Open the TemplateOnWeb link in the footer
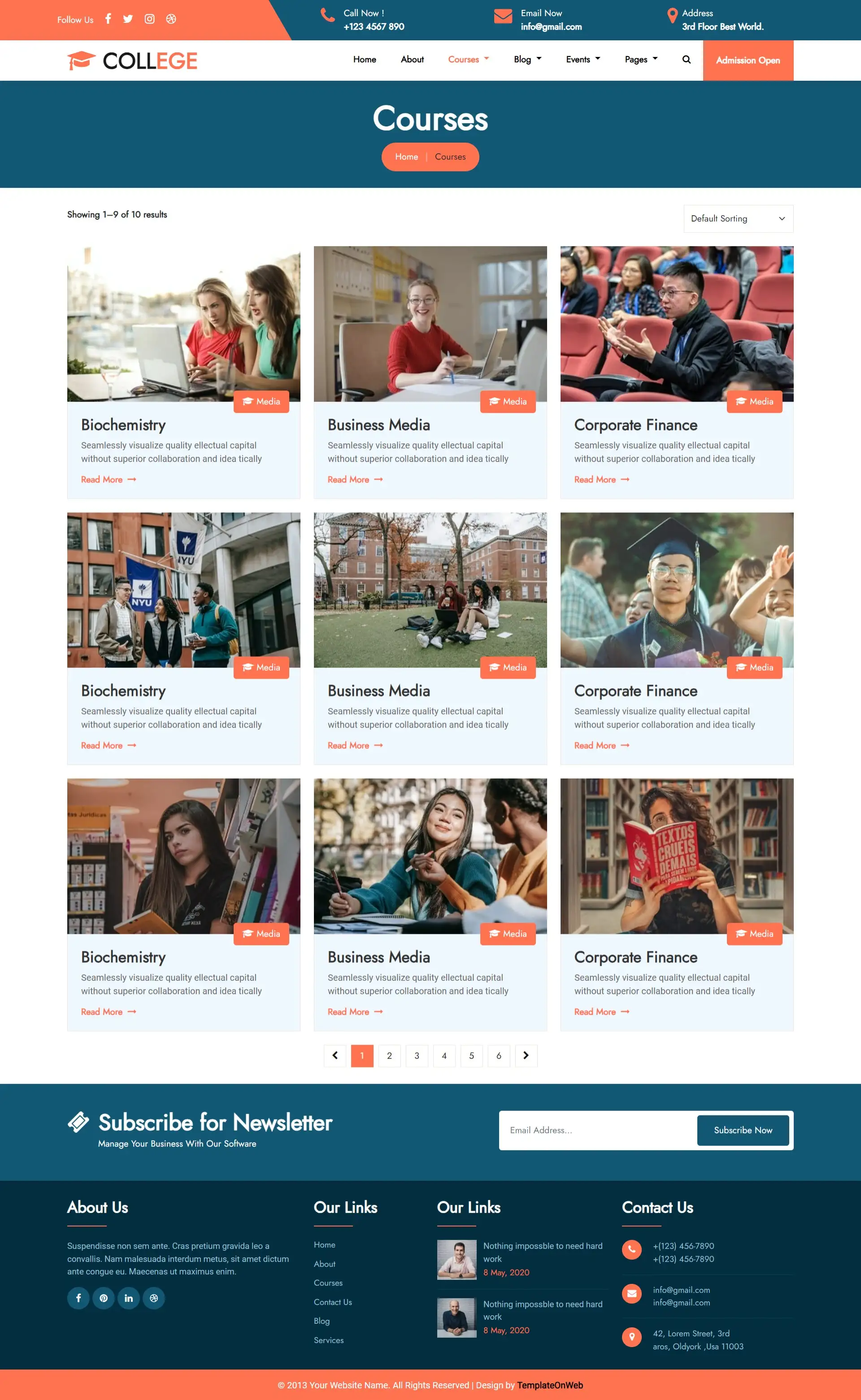 click(x=549, y=1385)
